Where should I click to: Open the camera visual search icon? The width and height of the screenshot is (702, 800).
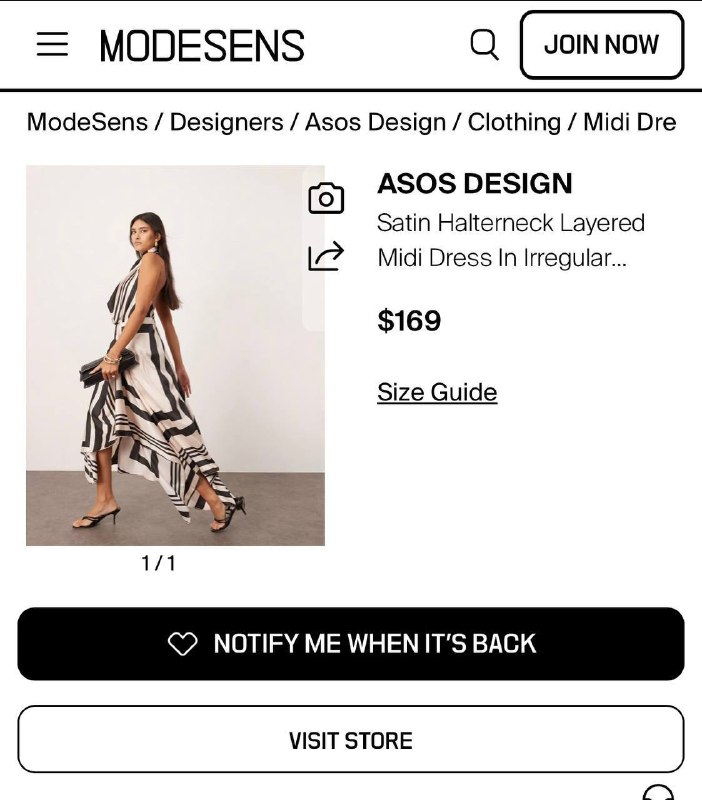(x=326, y=198)
